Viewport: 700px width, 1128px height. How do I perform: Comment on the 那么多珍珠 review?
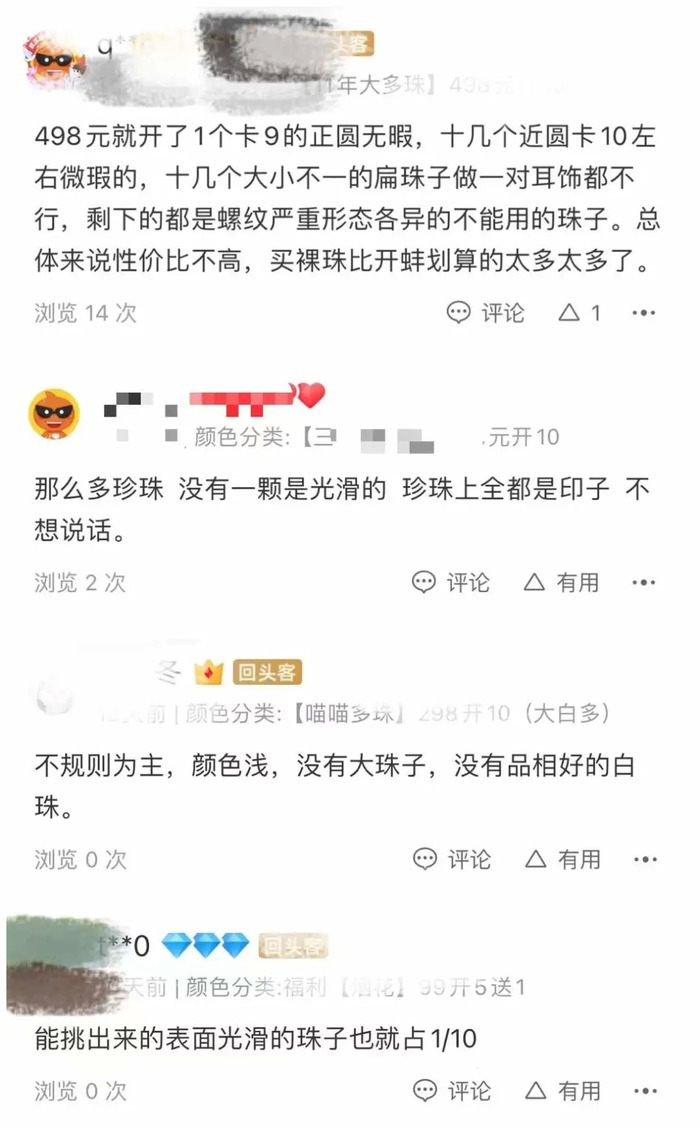coord(452,582)
